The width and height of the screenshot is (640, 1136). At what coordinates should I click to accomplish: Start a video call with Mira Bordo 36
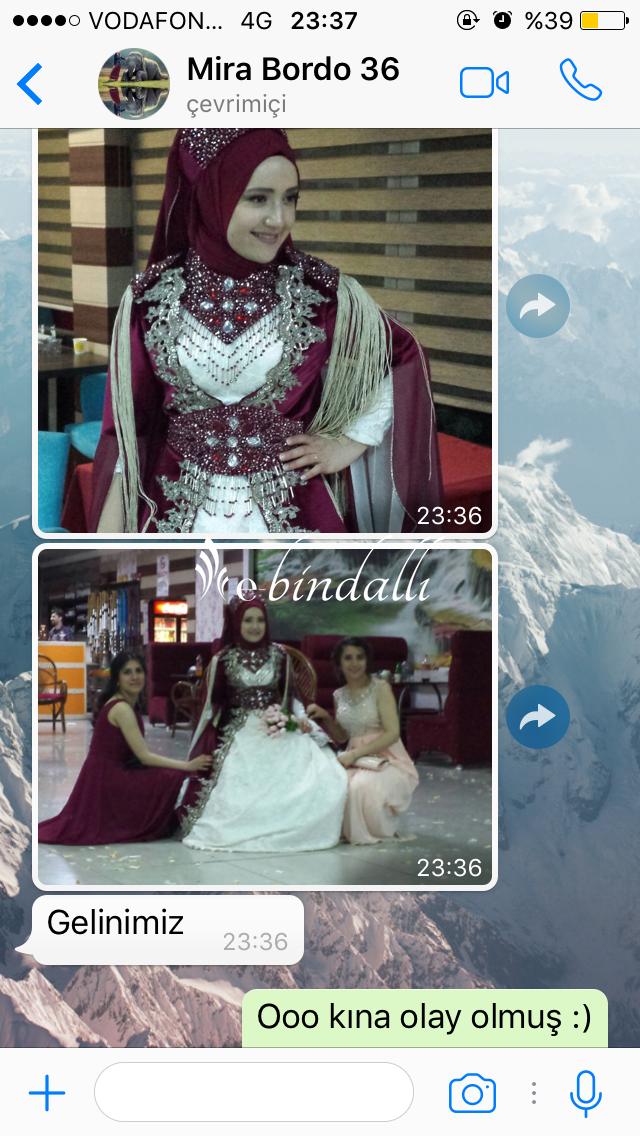pos(484,83)
